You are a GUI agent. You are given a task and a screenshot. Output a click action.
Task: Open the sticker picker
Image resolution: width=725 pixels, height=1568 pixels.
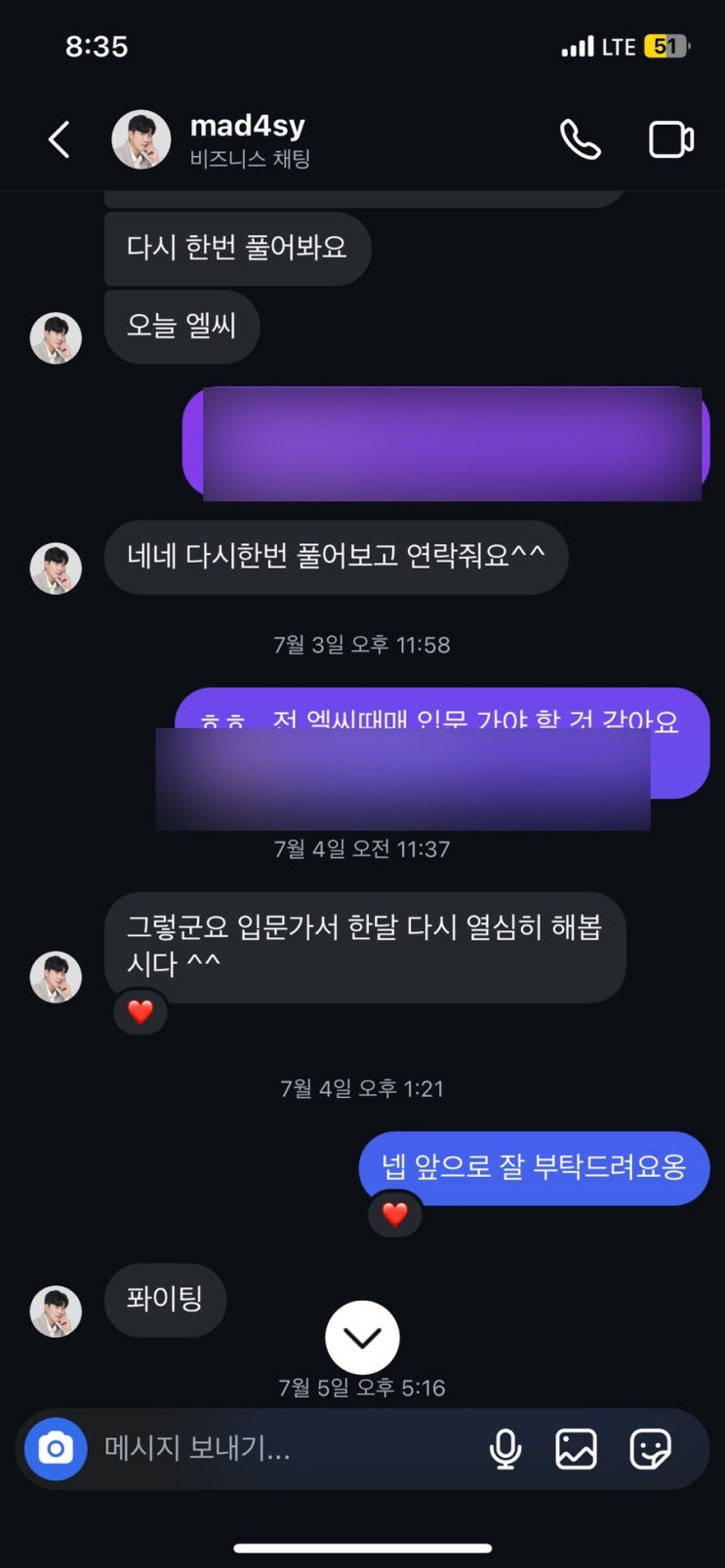pos(649,1448)
